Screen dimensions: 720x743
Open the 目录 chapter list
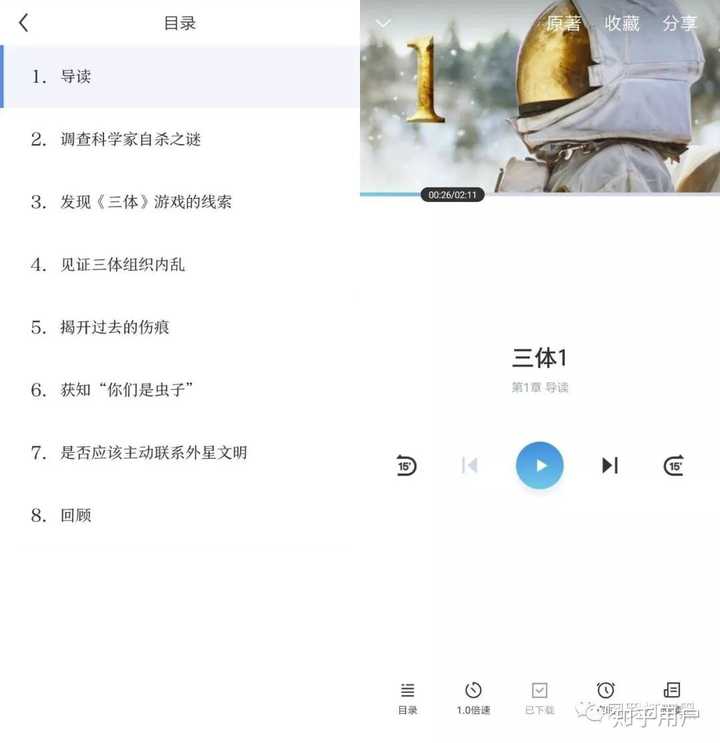click(407, 698)
